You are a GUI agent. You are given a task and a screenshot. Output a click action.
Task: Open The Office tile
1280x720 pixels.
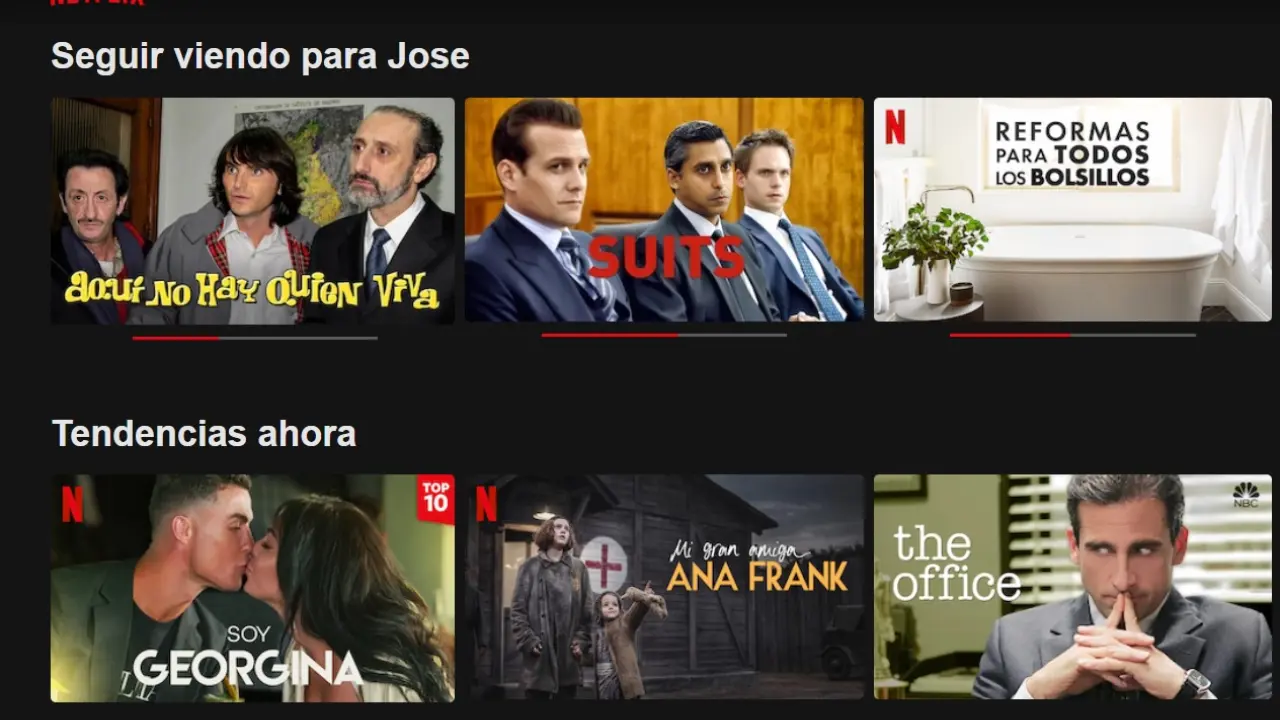coord(1072,587)
